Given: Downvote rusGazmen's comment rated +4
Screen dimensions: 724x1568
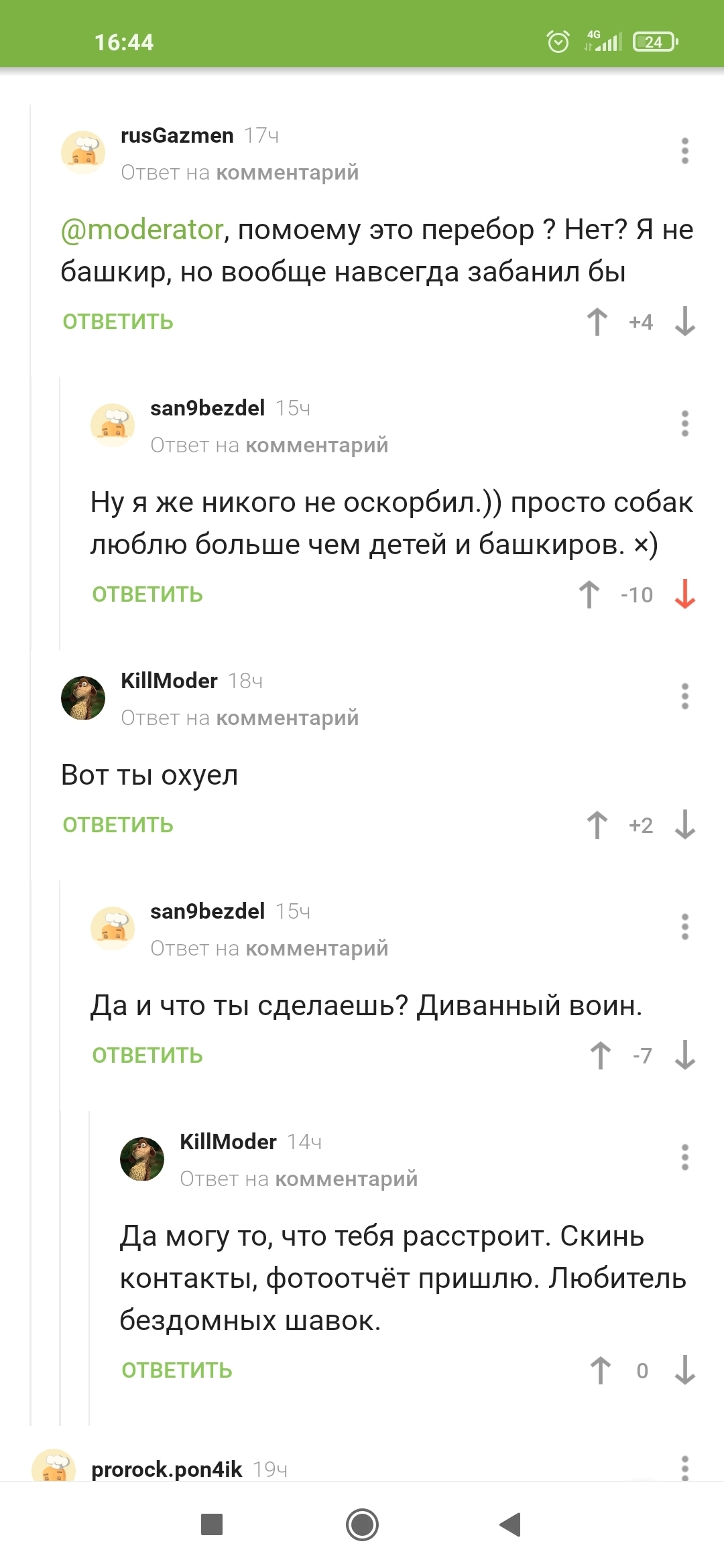Looking at the screenshot, I should [684, 322].
